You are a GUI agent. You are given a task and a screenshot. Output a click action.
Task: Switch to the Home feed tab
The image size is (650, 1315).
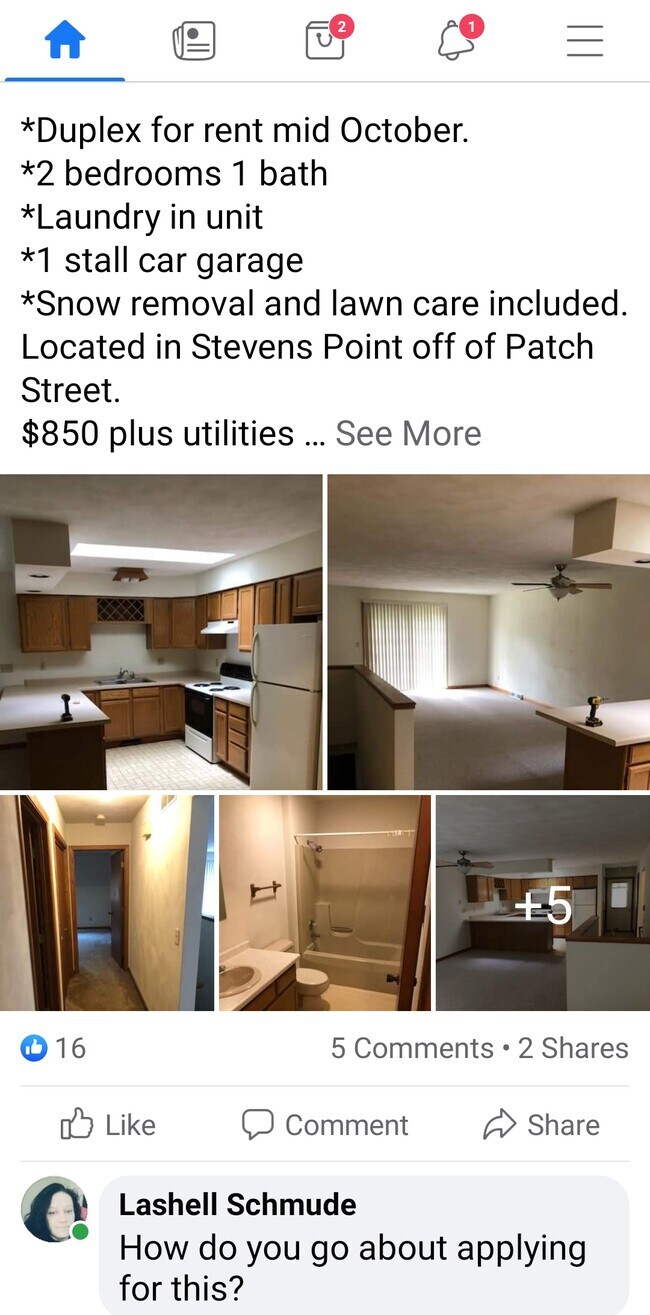click(x=65, y=40)
